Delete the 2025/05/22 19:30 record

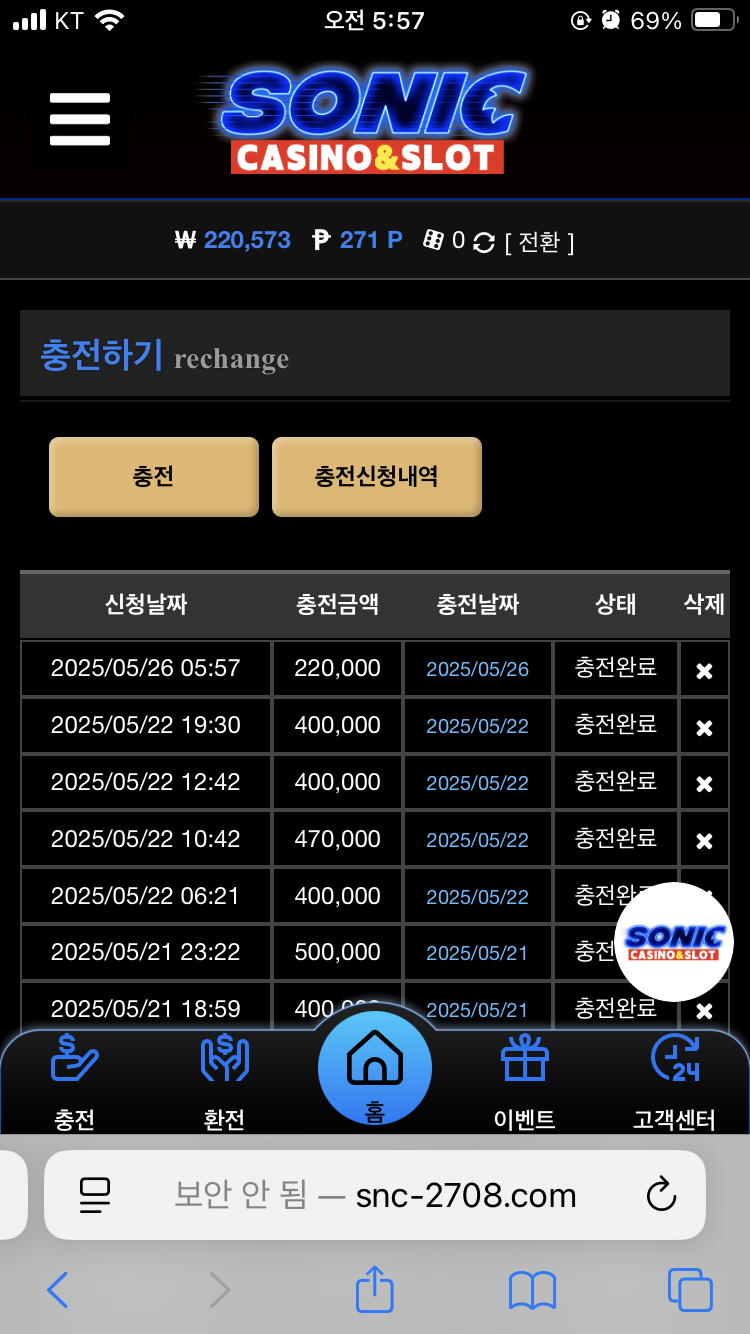[704, 728]
